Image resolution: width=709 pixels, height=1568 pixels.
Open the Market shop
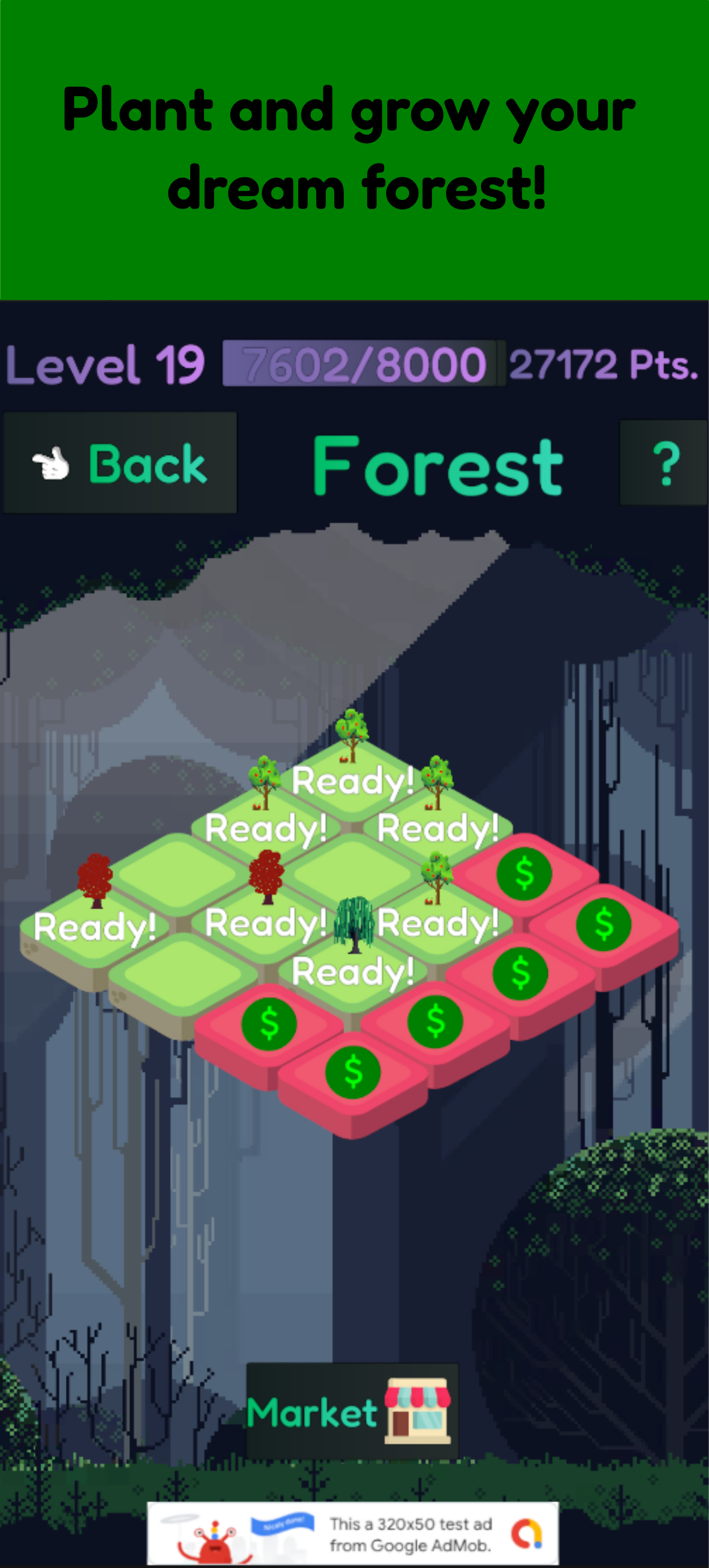pyautogui.click(x=351, y=1411)
